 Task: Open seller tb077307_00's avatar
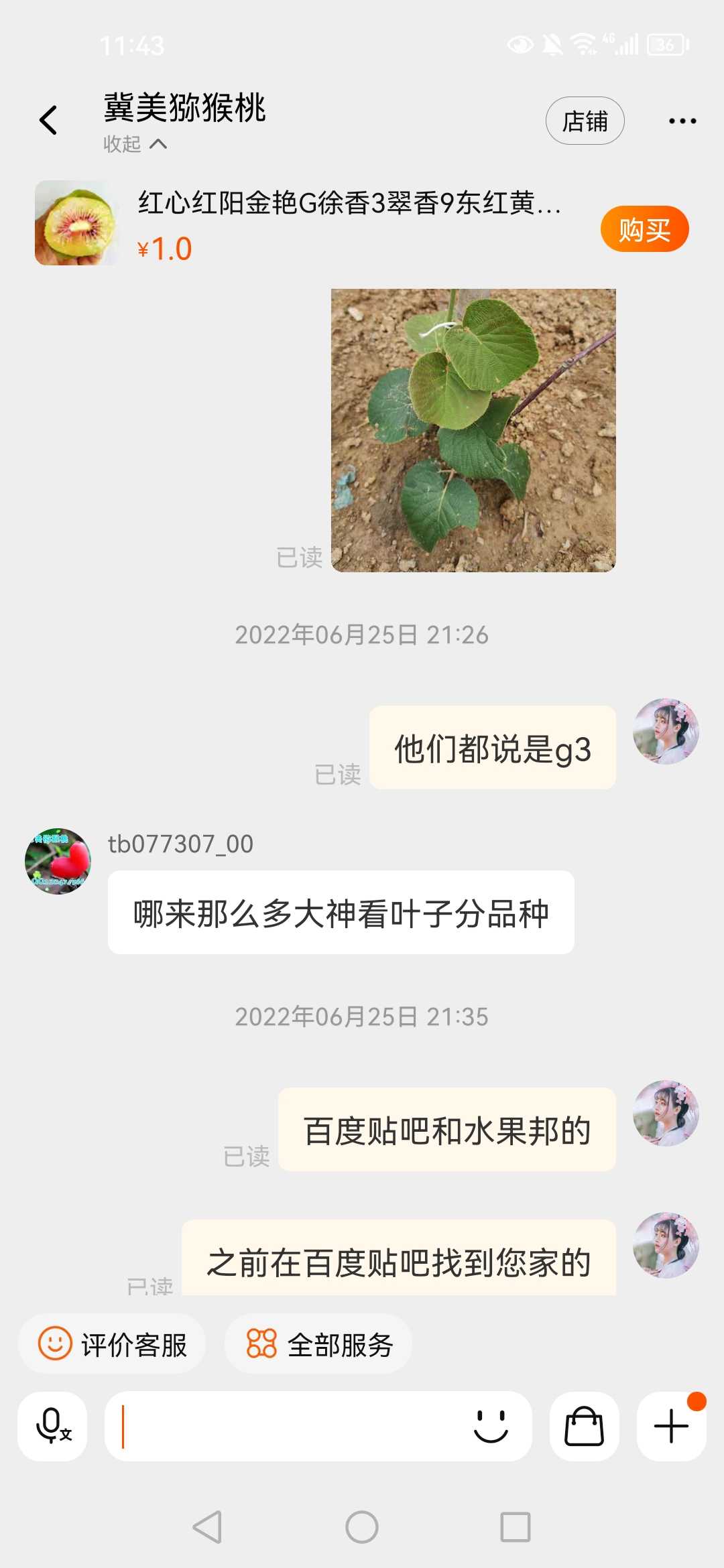(58, 860)
